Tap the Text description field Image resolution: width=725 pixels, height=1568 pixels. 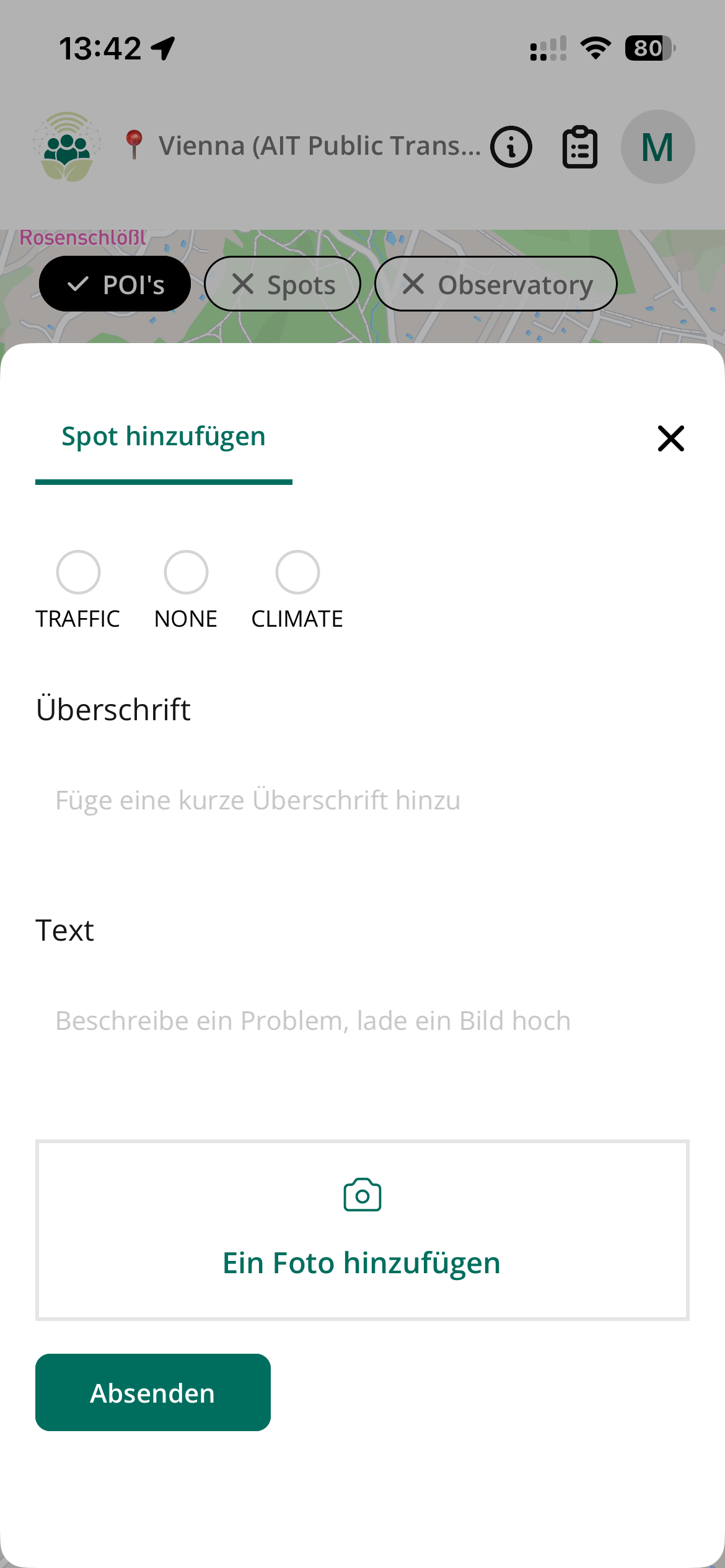pos(362,1021)
